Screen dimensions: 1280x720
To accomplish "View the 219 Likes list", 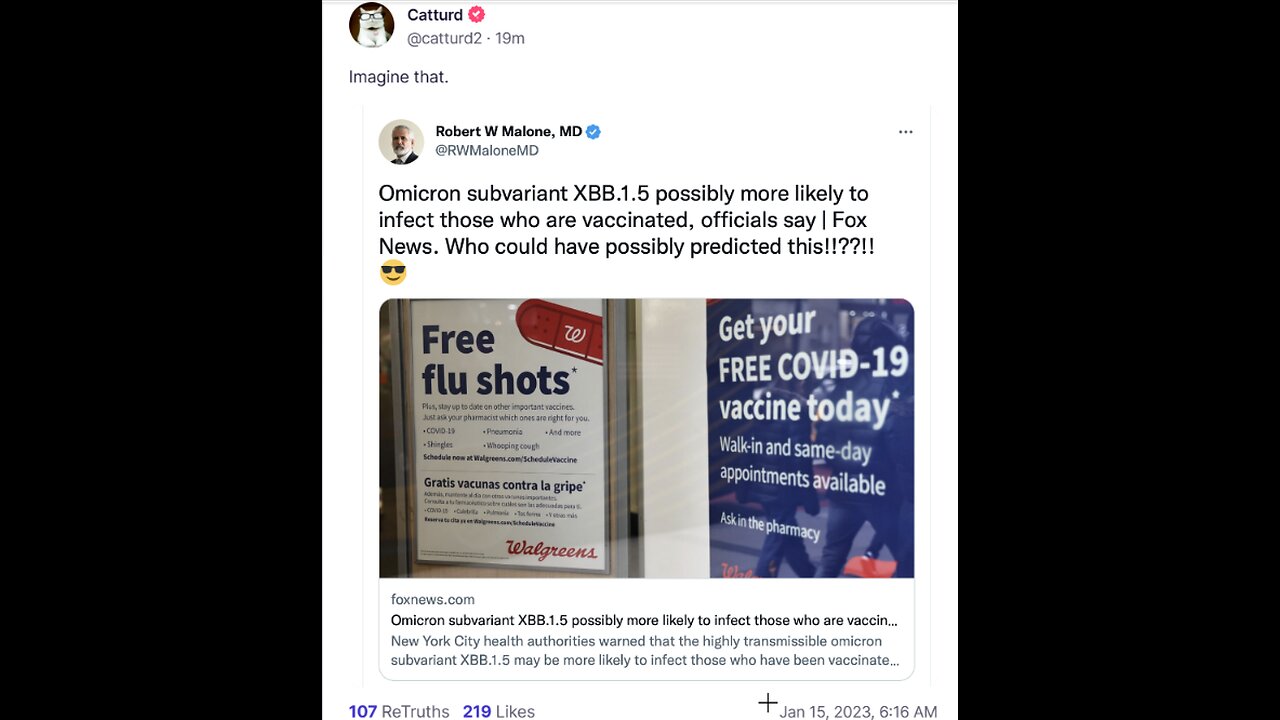I will (498, 711).
